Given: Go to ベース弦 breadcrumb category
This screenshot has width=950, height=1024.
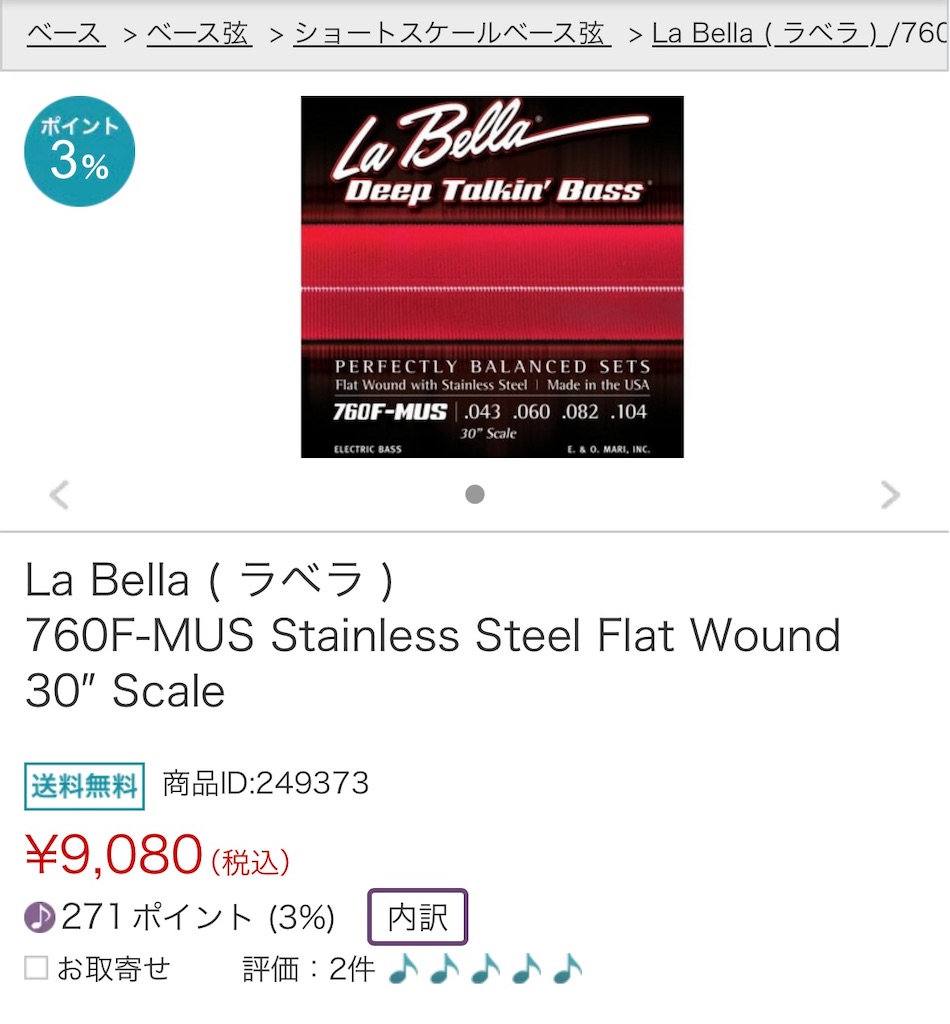Looking at the screenshot, I should 198,34.
